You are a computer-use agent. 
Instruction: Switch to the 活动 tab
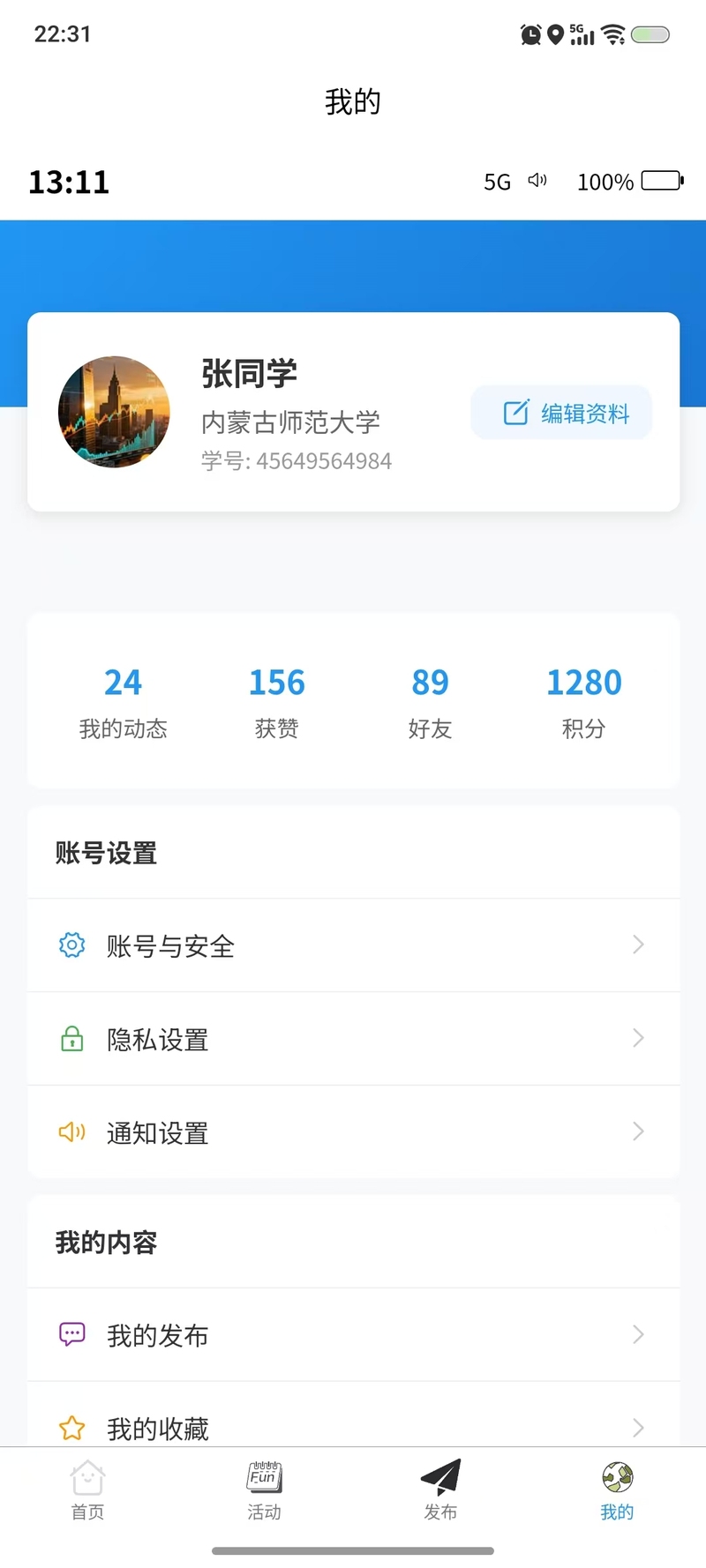coord(264,1490)
